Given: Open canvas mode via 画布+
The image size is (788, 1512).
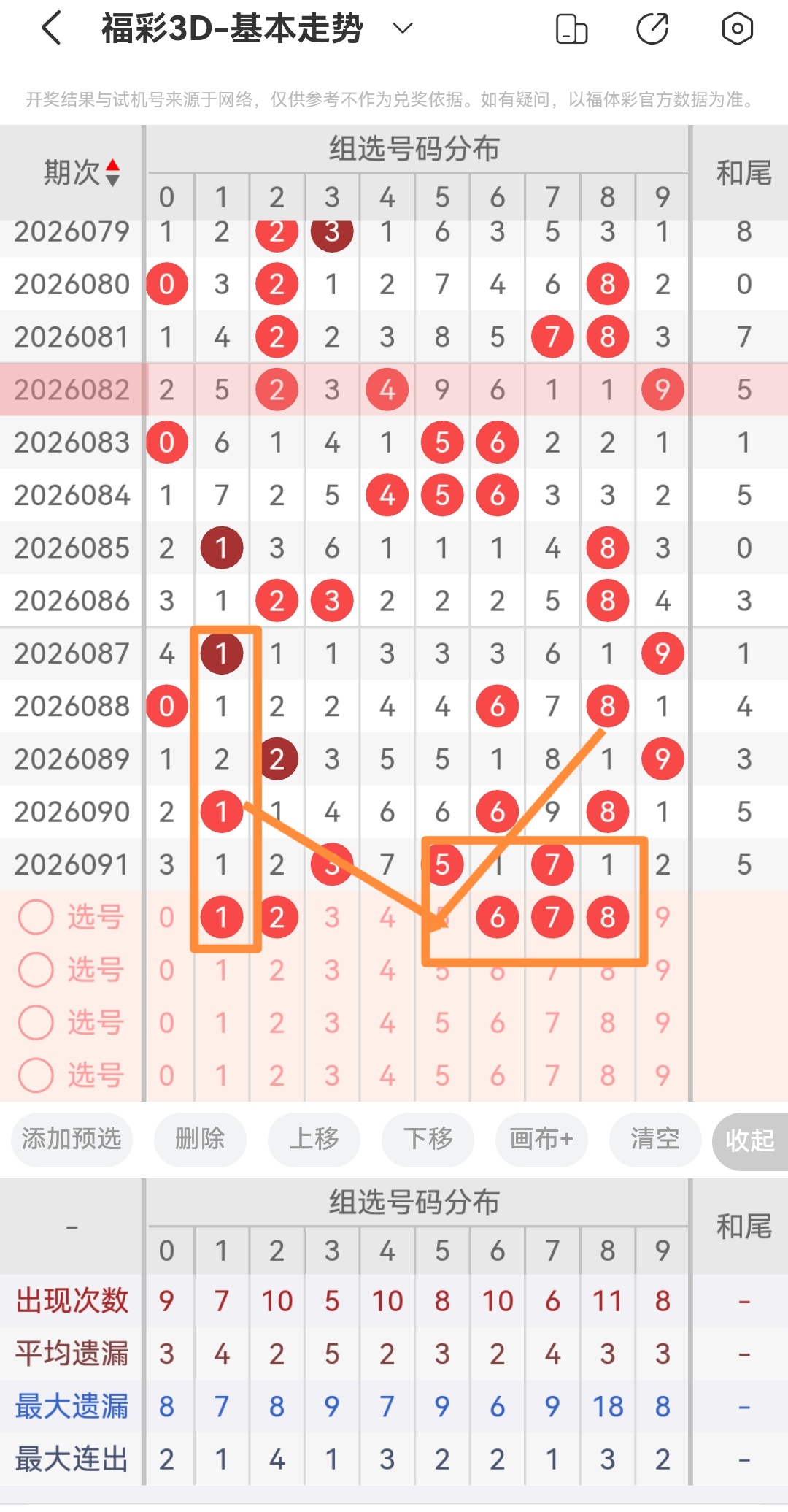Looking at the screenshot, I should coord(541,1140).
